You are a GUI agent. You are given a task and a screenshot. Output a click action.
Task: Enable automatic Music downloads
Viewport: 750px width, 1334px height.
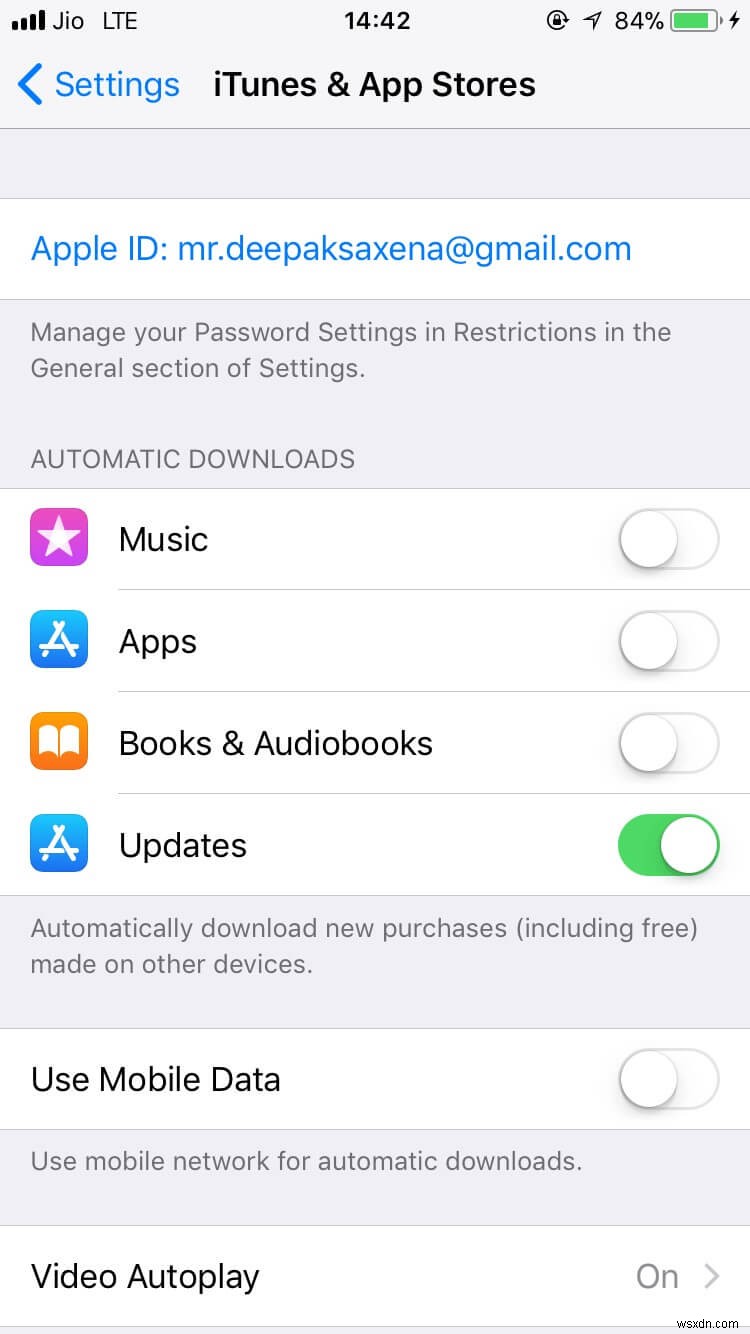pyautogui.click(x=668, y=538)
